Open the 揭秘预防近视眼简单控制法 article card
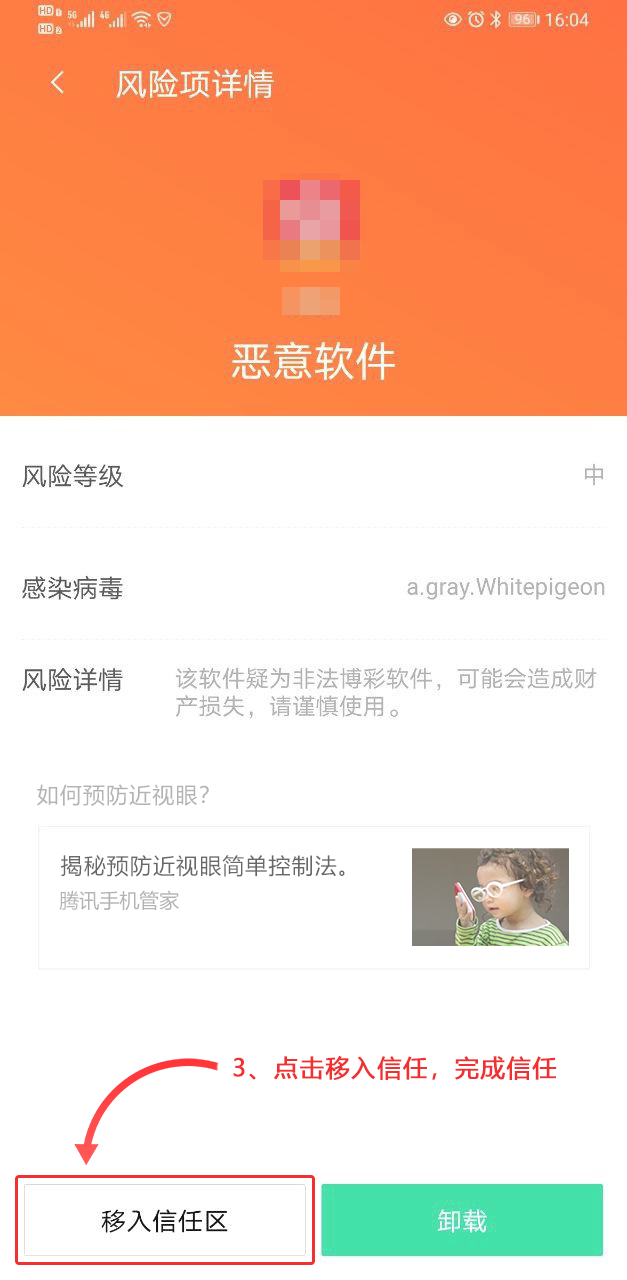627x1280 pixels. [313, 896]
